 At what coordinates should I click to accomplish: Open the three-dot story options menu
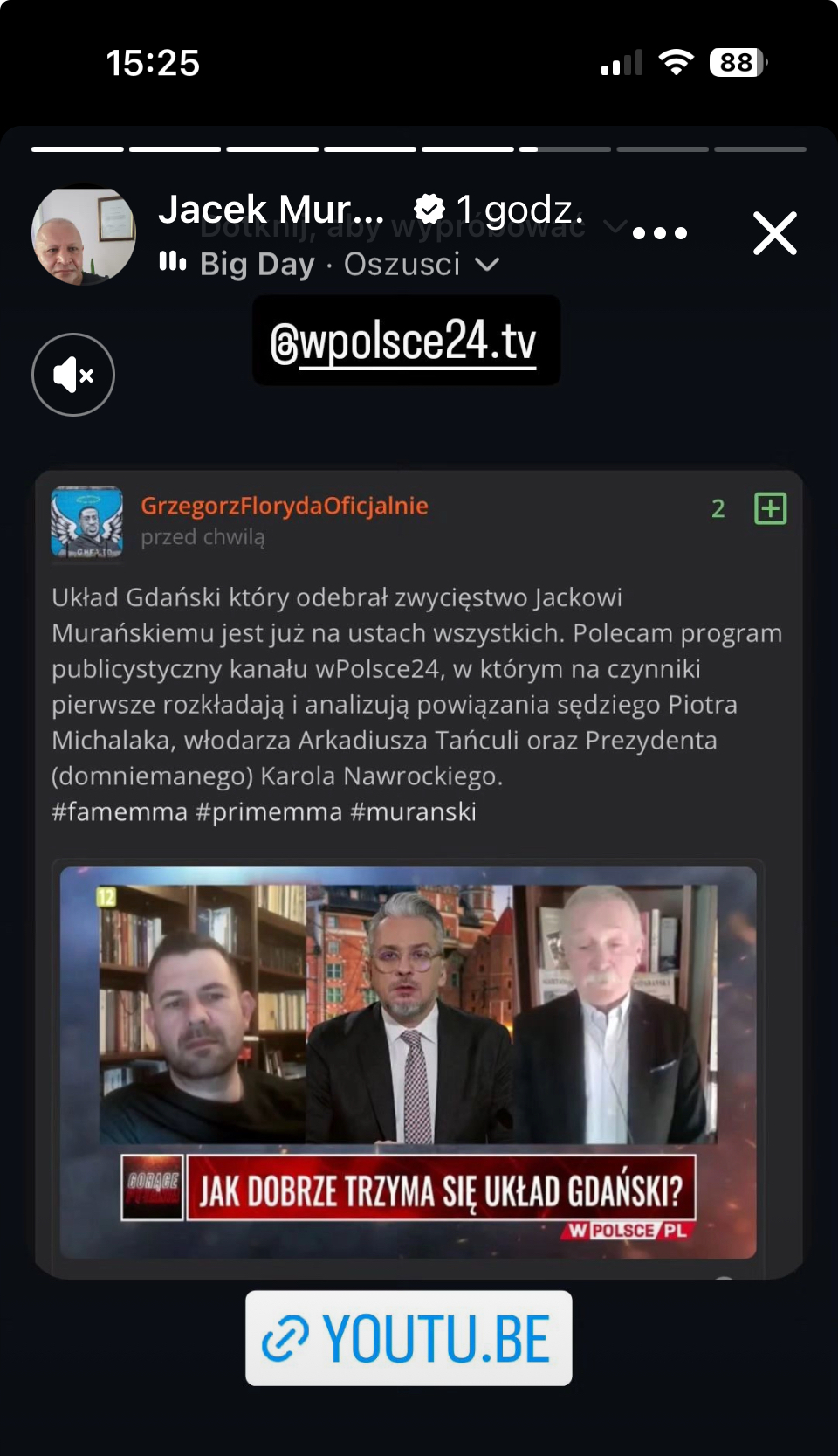point(660,233)
